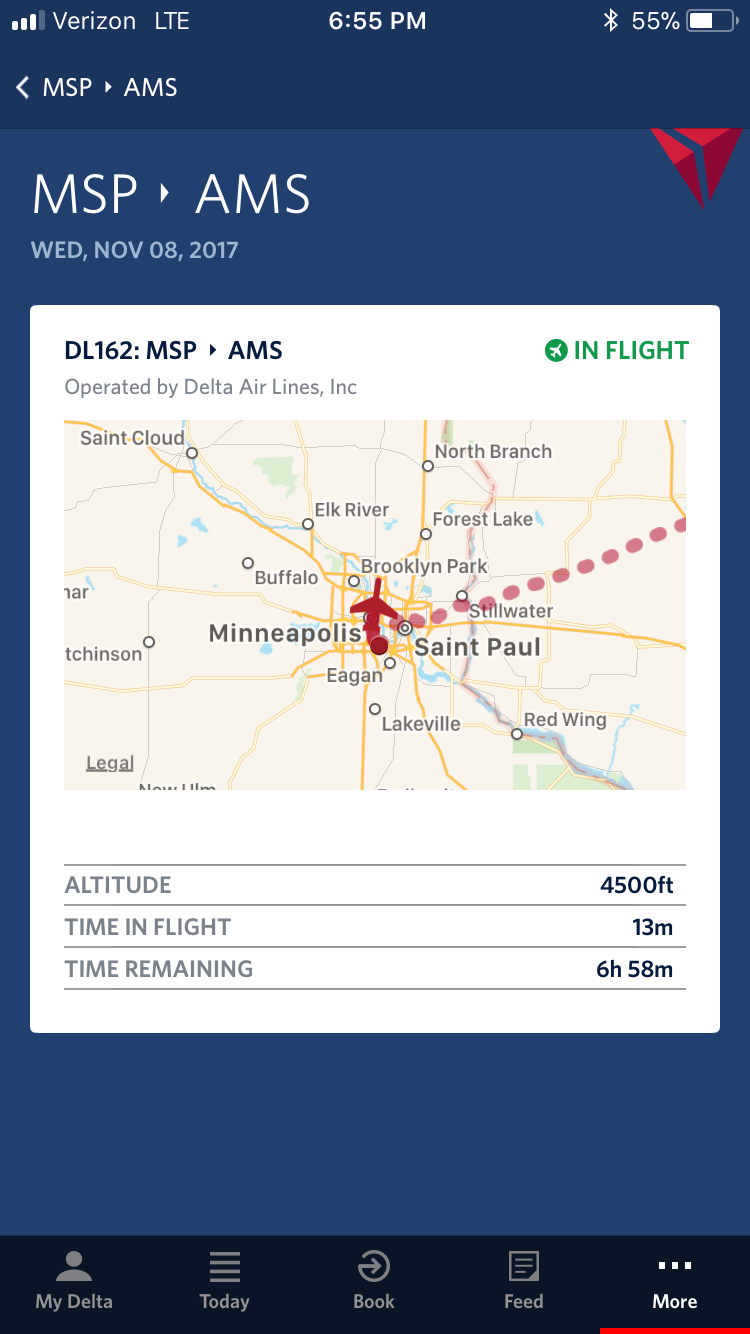The image size is (750, 1334).
Task: Switch to the Today tab
Action: pos(224,1281)
